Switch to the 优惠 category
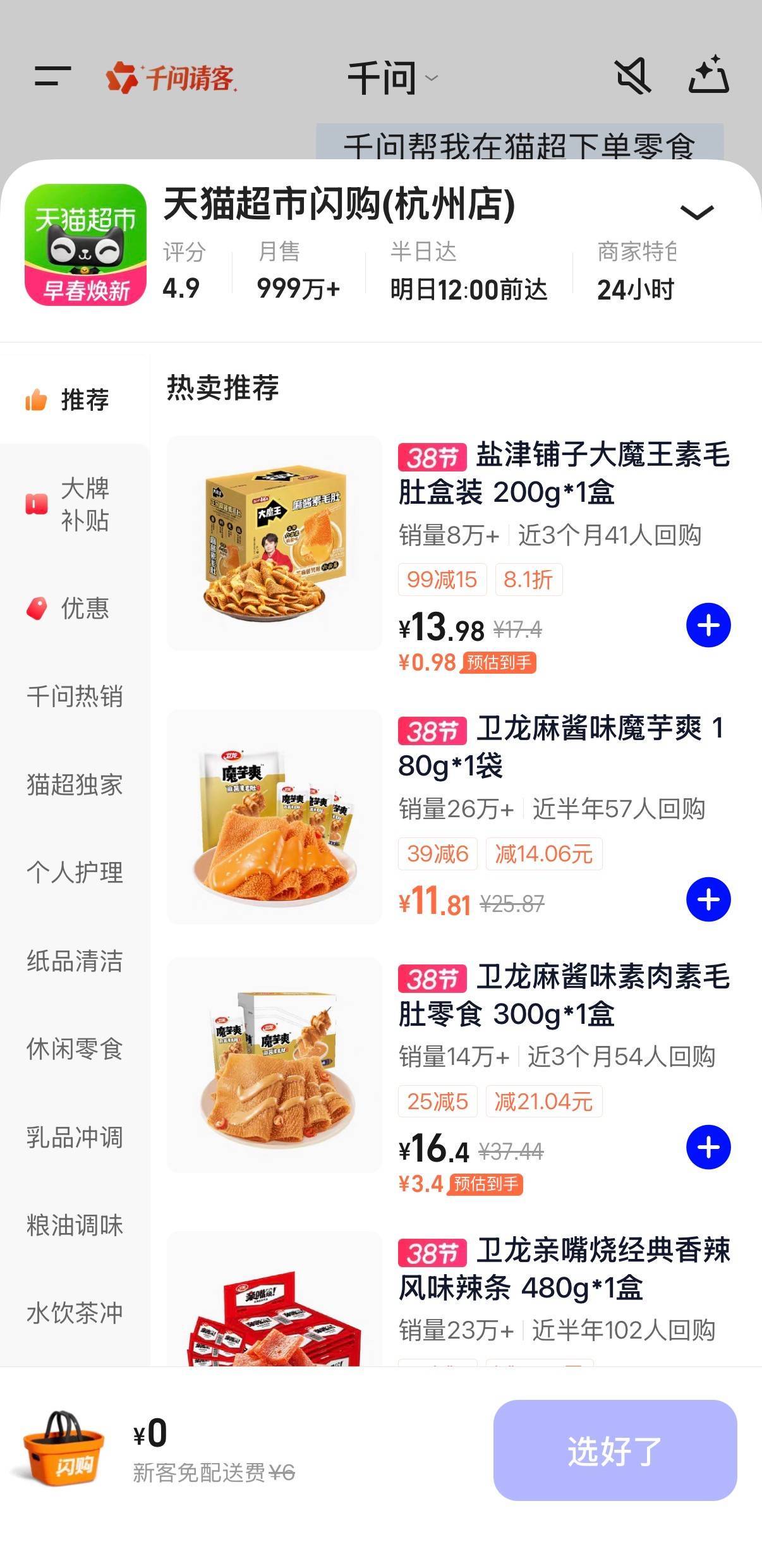The height and width of the screenshot is (1568, 762). tap(75, 608)
